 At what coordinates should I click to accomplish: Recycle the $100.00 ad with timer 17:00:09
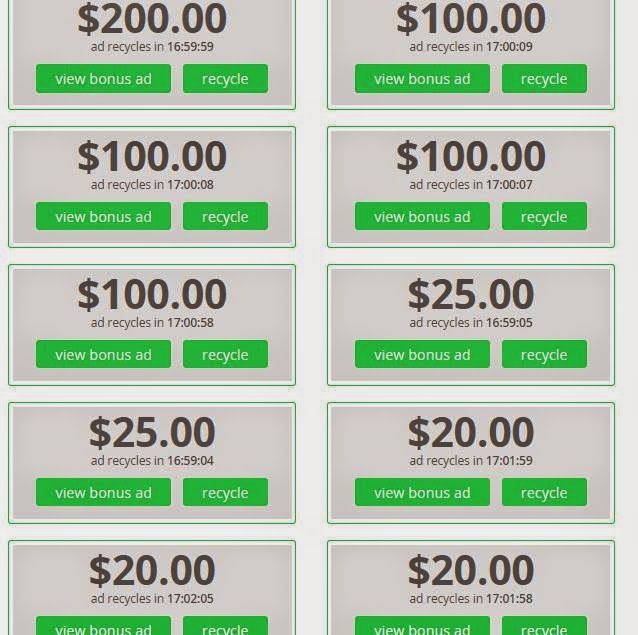coord(544,79)
